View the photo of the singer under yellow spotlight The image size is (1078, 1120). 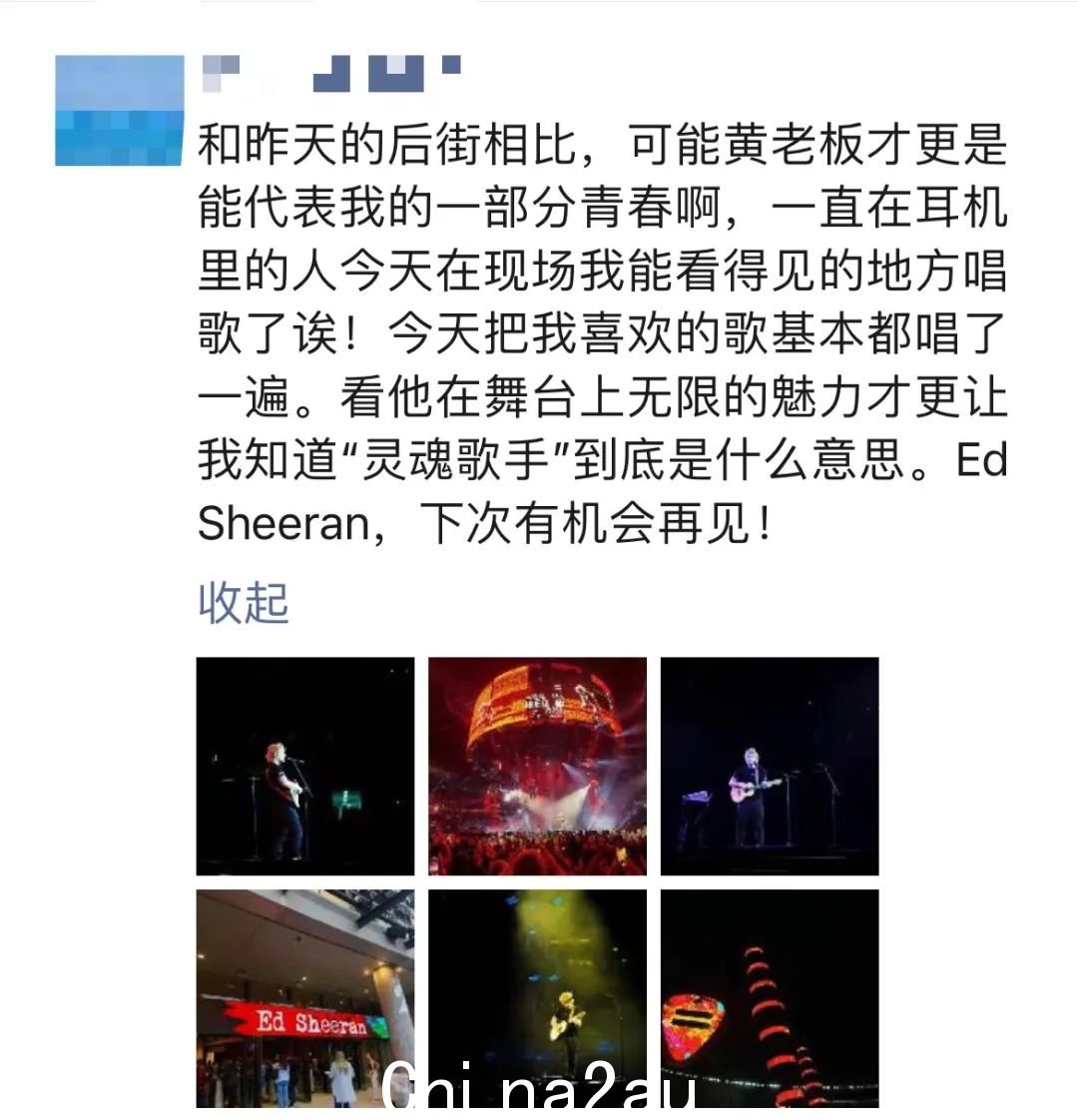pyautogui.click(x=537, y=997)
